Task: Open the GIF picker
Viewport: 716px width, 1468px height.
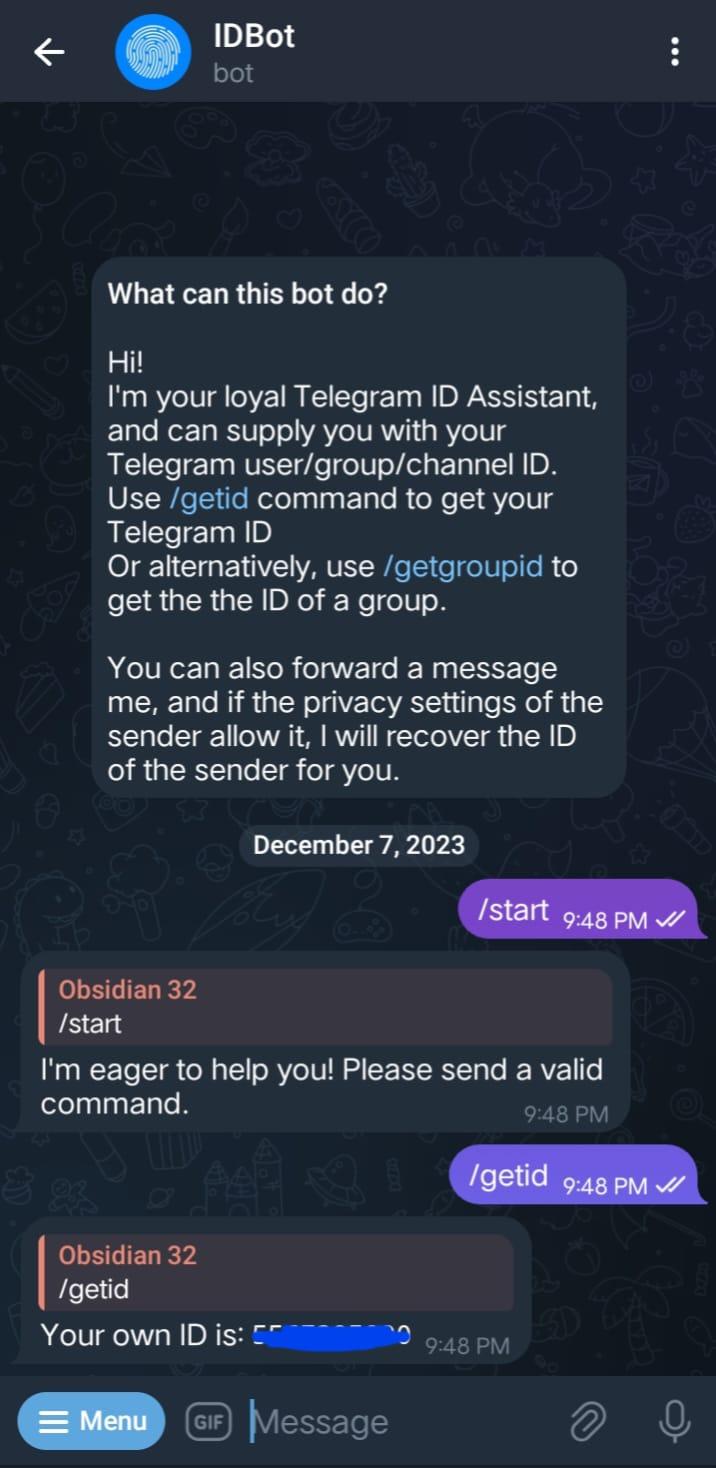Action: (208, 1422)
